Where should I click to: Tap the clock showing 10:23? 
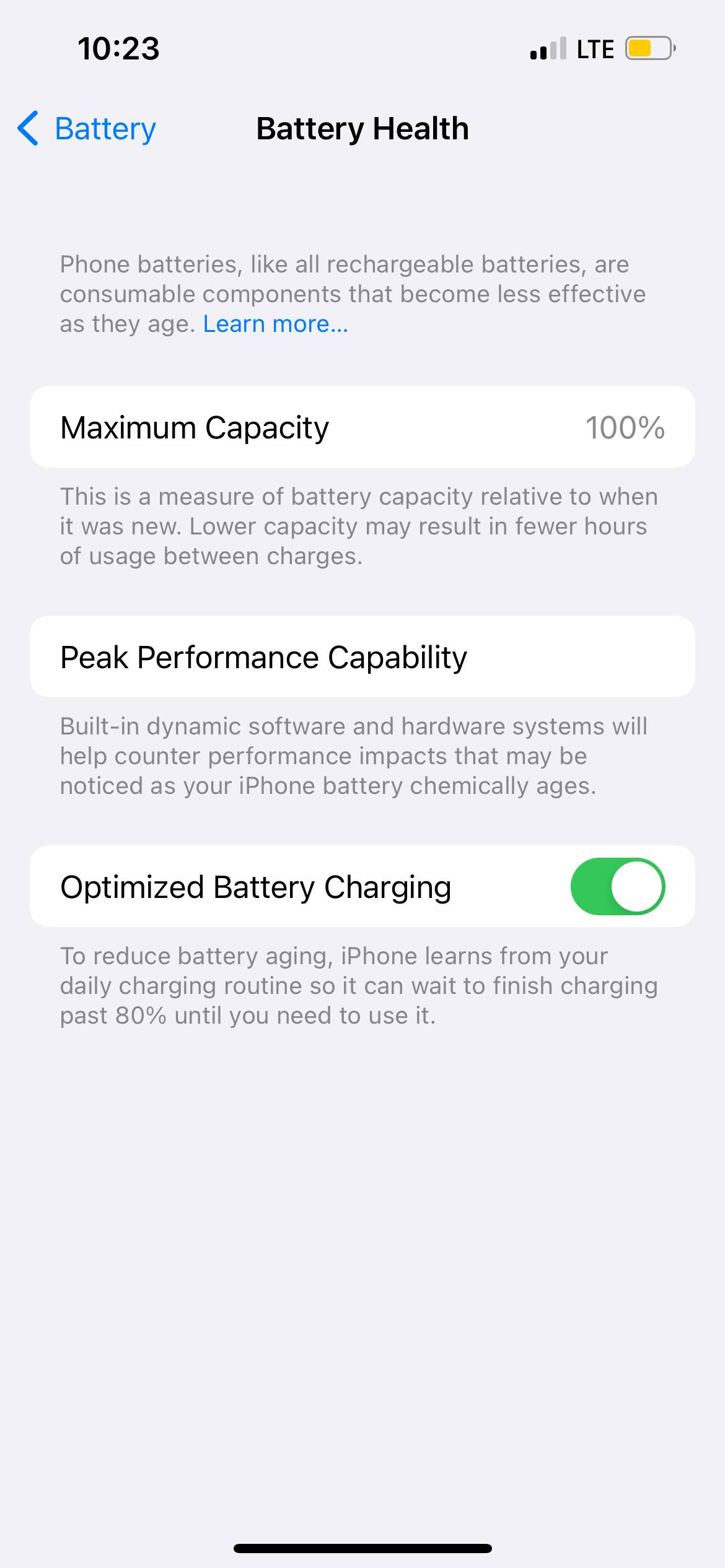(x=118, y=48)
